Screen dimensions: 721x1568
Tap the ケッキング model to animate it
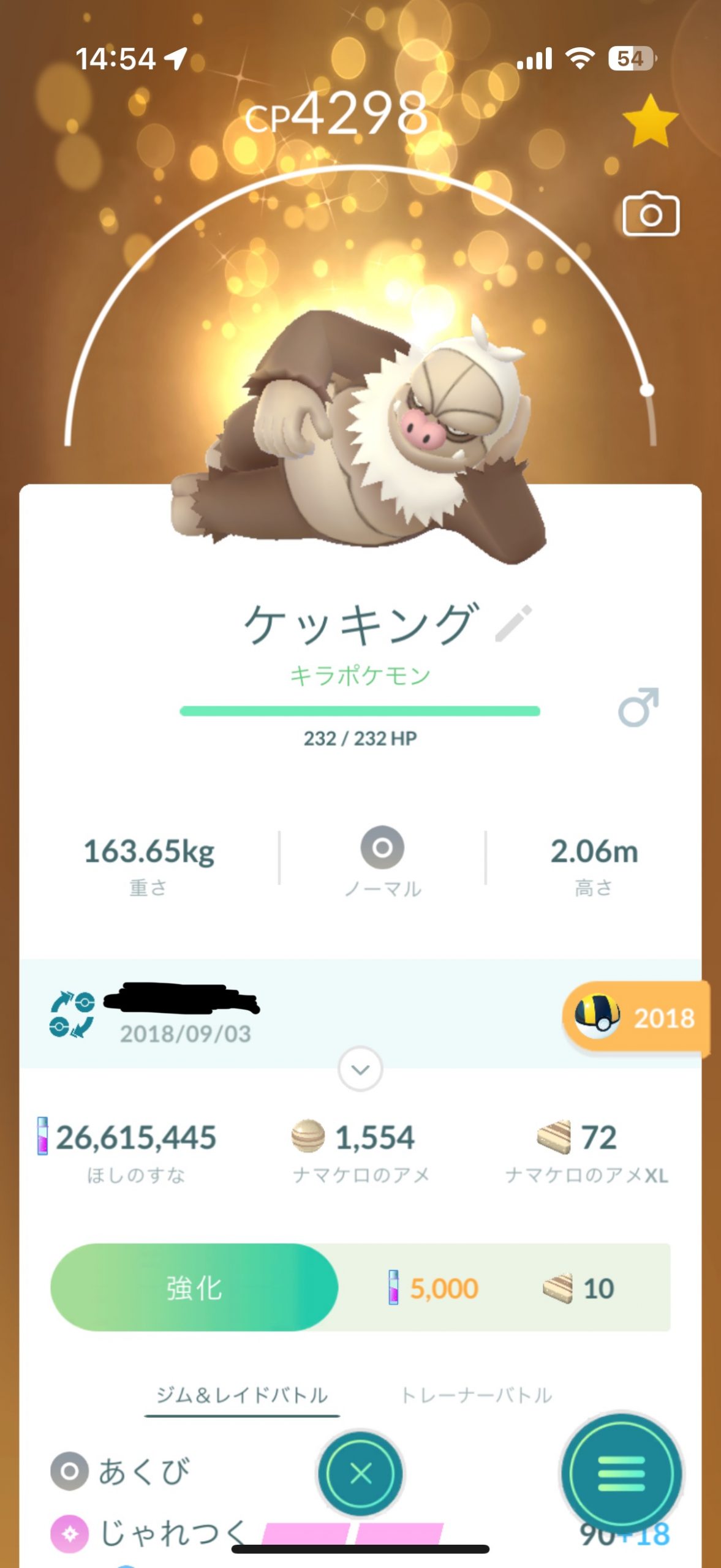[368, 435]
